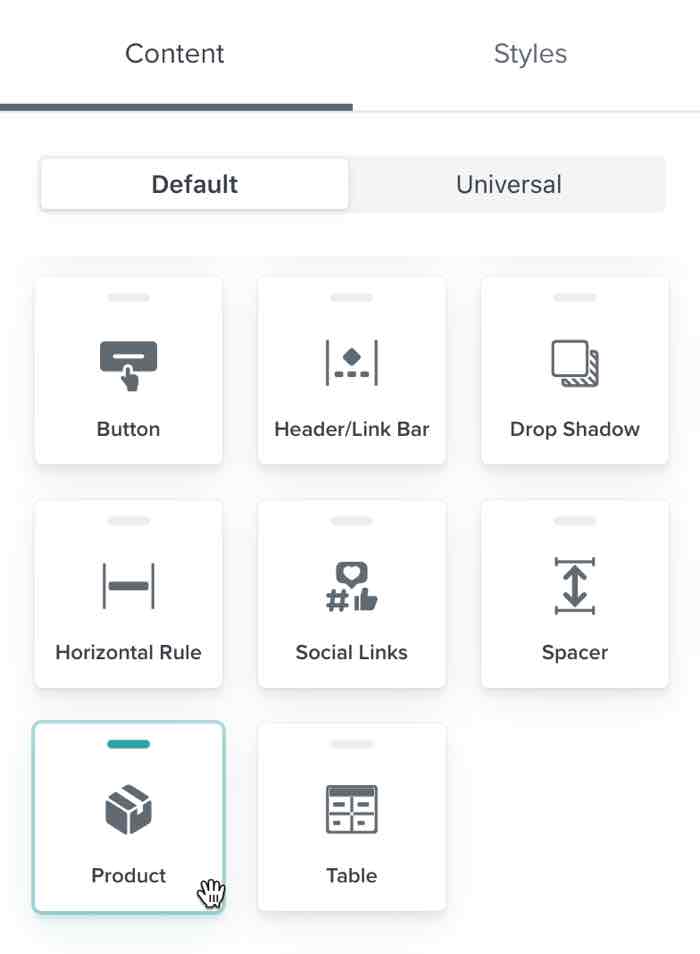Tap the Horizontal Rule block
This screenshot has height=954, width=700.
tap(129, 594)
